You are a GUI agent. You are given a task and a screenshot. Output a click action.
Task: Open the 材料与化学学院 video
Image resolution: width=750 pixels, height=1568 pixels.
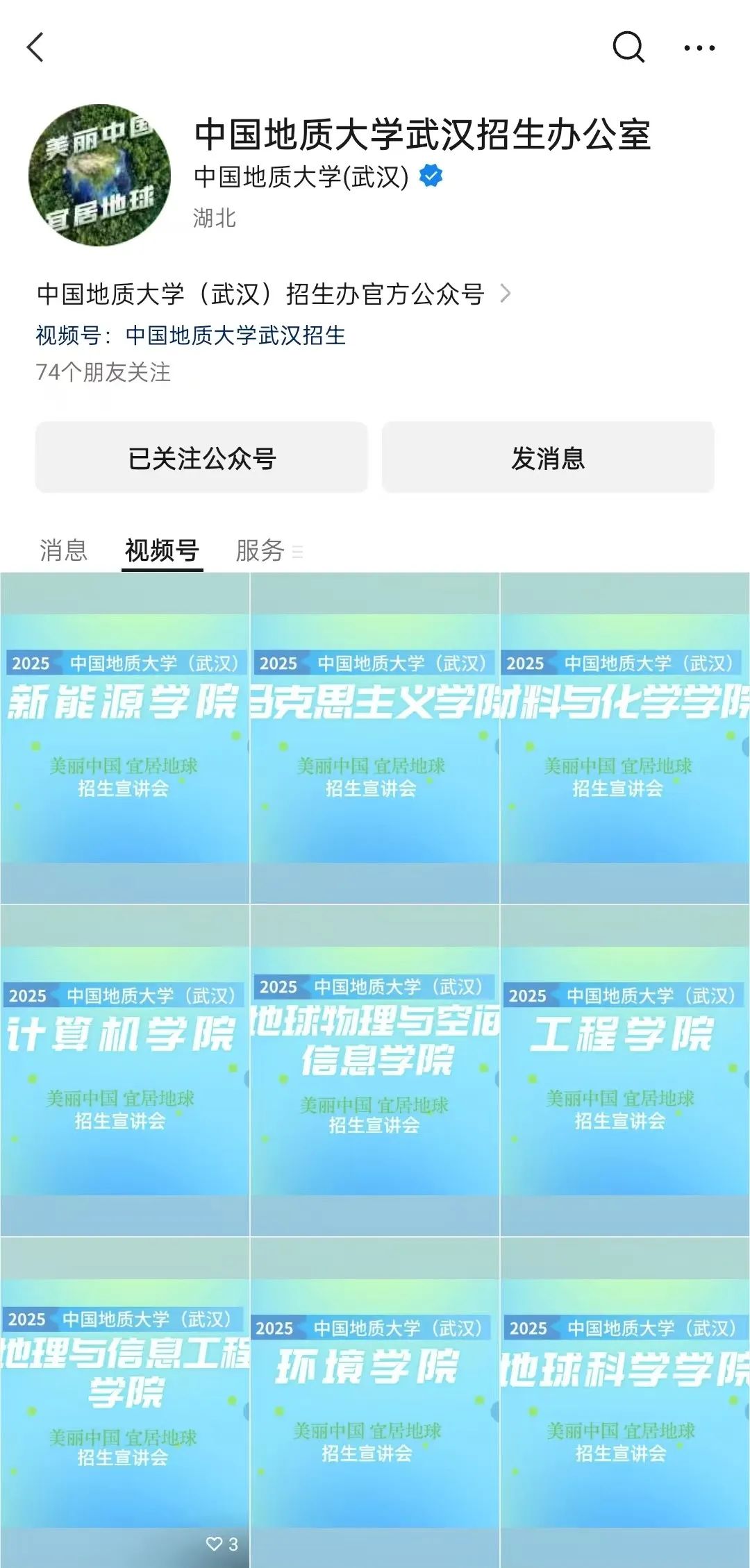[x=624, y=738]
